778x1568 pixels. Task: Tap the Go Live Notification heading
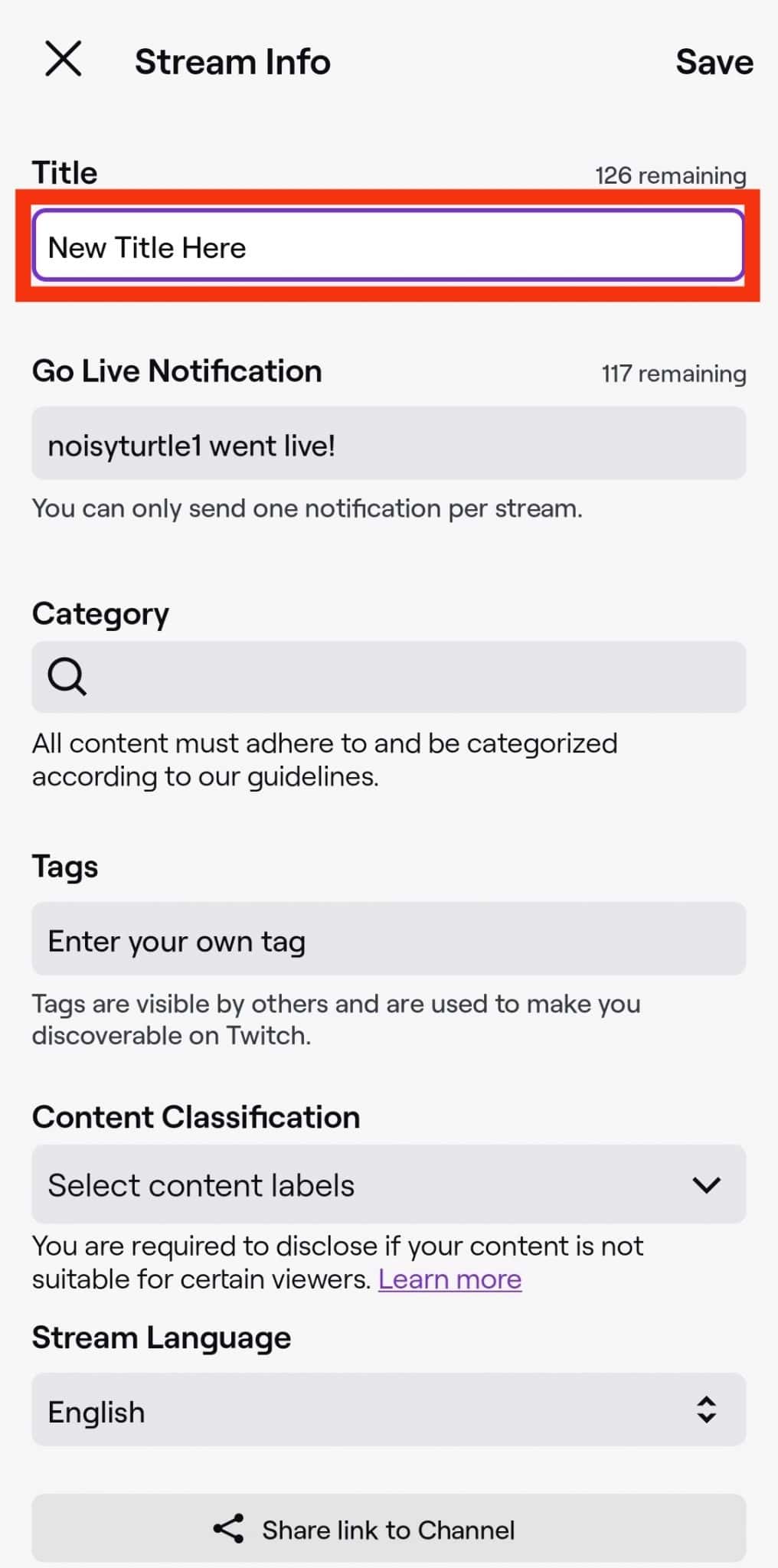177,371
